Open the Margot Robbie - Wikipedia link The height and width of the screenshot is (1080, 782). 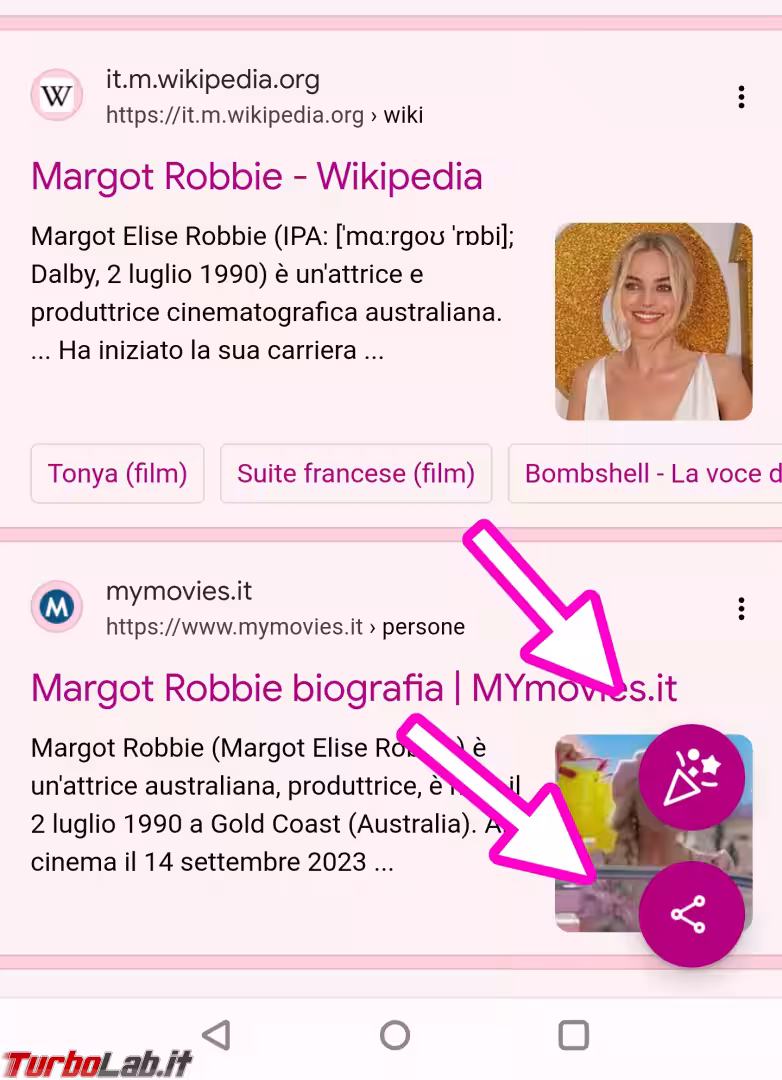tap(257, 176)
